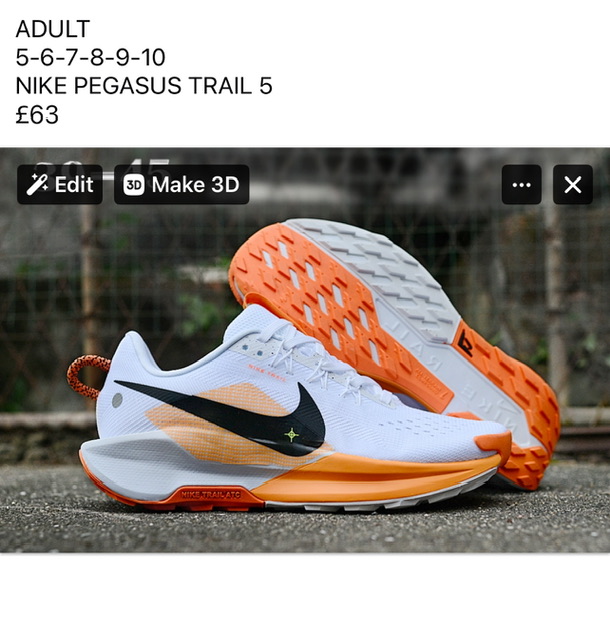Tap the Edit button on the photo
This screenshot has height=640, width=610.
pyautogui.click(x=60, y=185)
